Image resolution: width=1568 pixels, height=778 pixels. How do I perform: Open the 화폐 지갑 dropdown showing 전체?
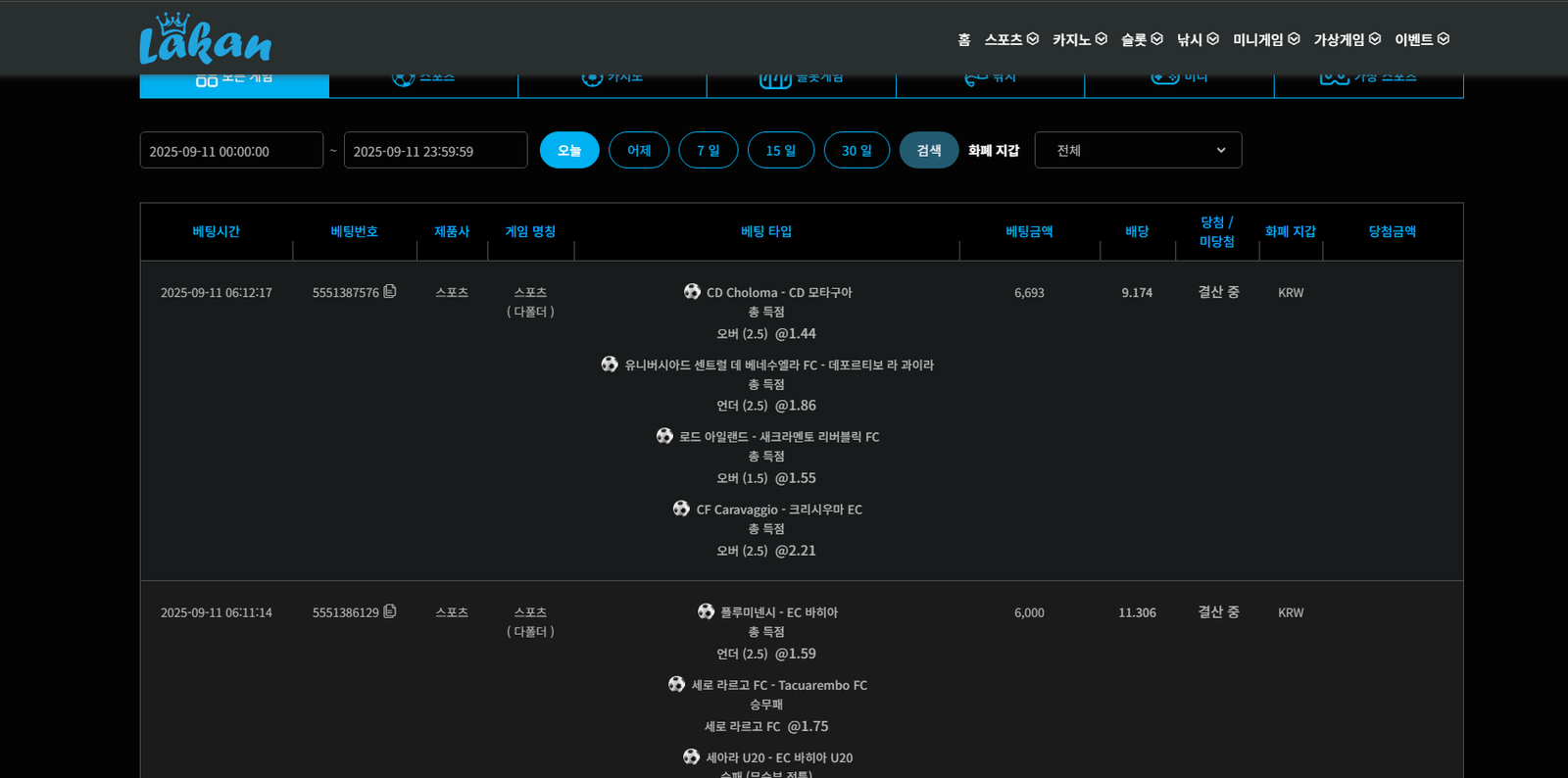pos(1138,151)
